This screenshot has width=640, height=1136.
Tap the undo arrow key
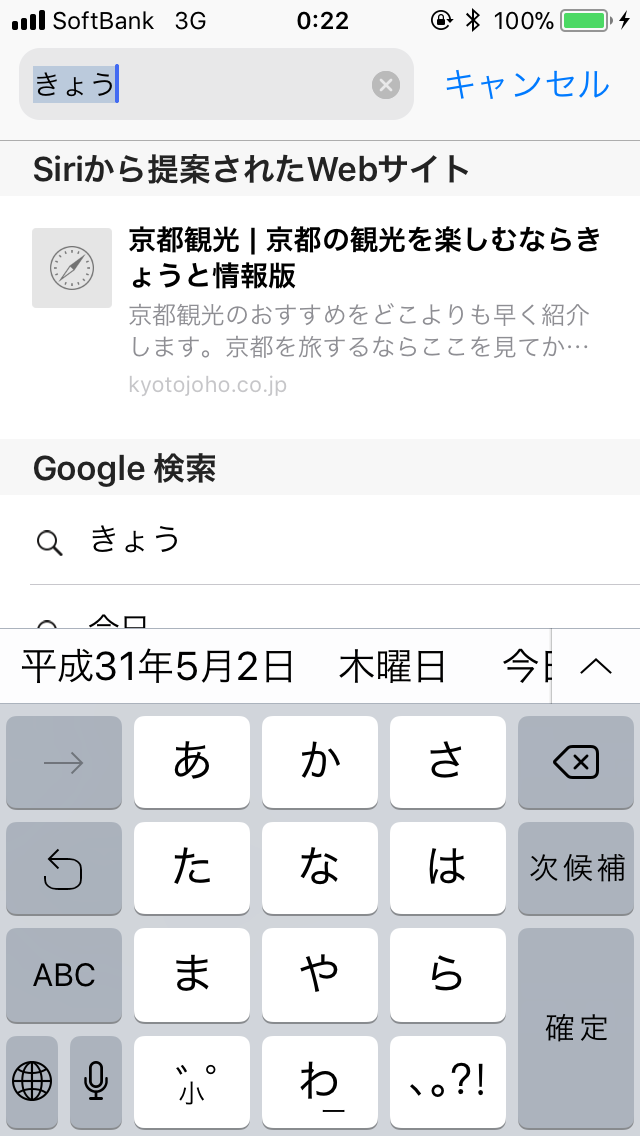pyautogui.click(x=64, y=868)
